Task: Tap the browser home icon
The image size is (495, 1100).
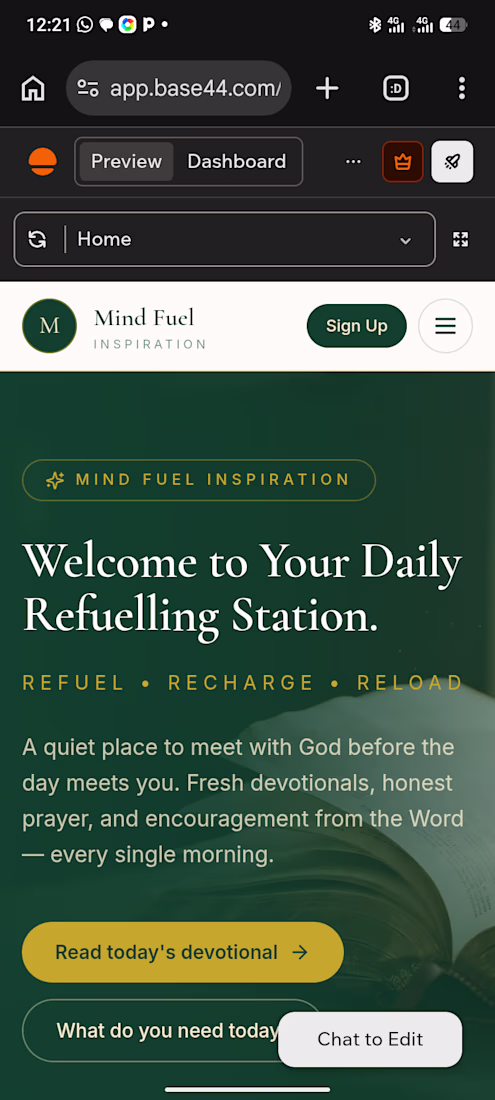Action: click(x=33, y=88)
